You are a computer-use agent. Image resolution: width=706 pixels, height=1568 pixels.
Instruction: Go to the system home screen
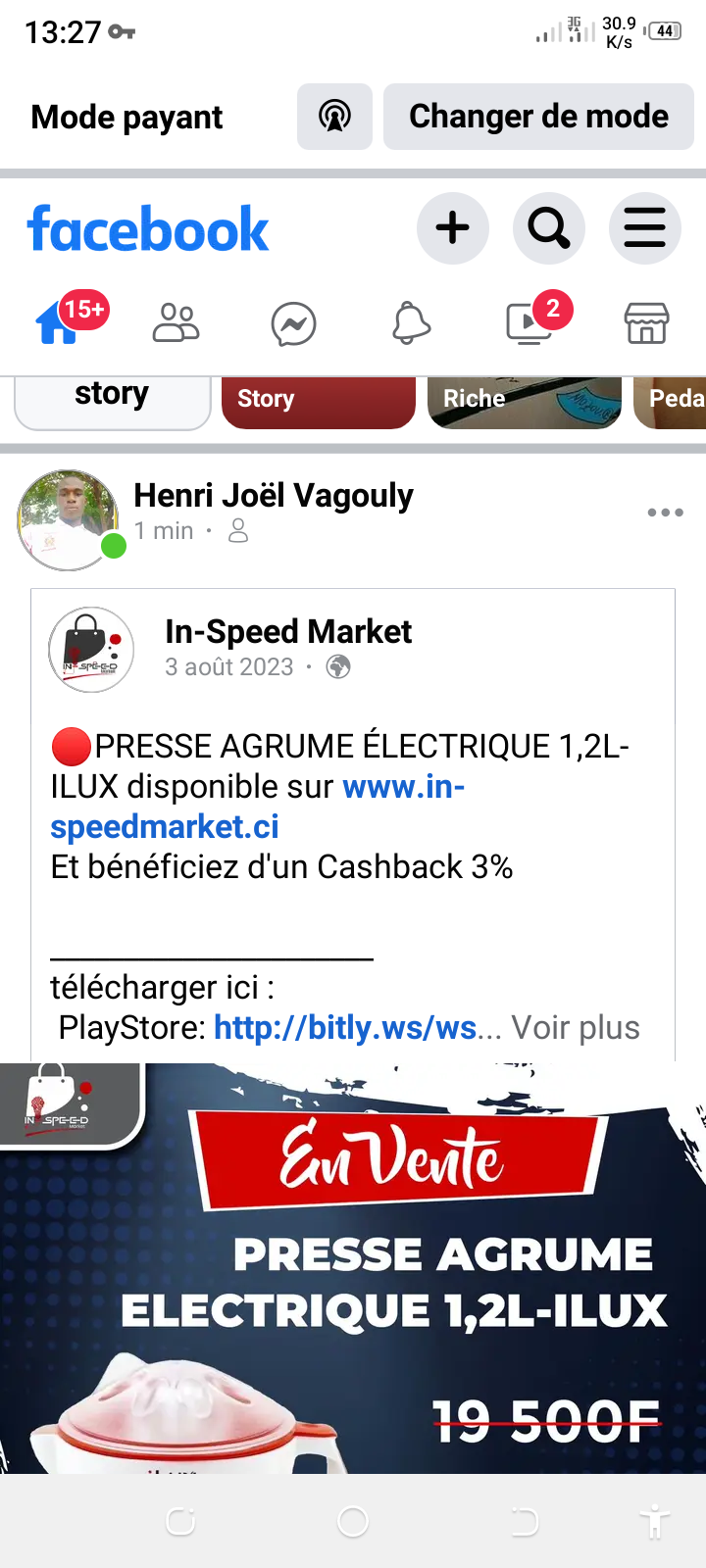353,1522
